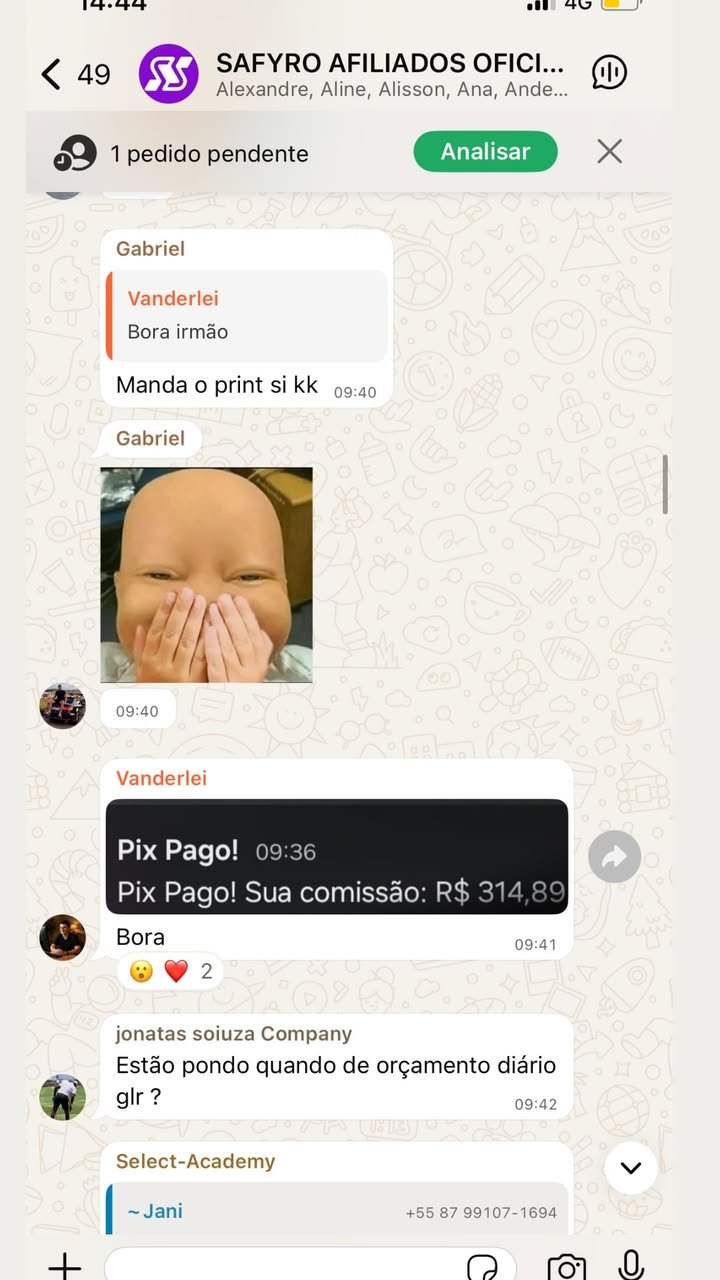Focus the message text field
The image size is (720, 1280).
280,1265
